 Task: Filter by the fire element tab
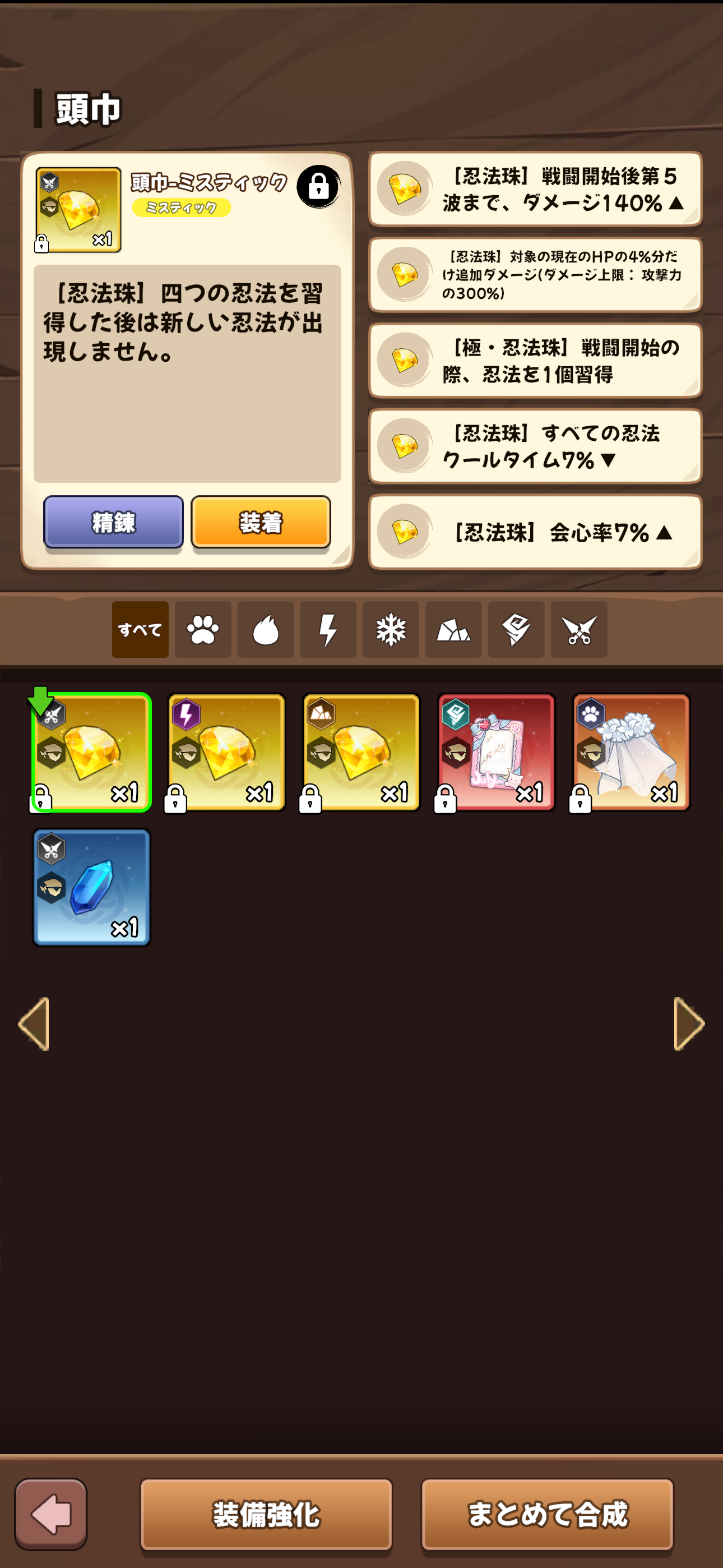[x=265, y=629]
